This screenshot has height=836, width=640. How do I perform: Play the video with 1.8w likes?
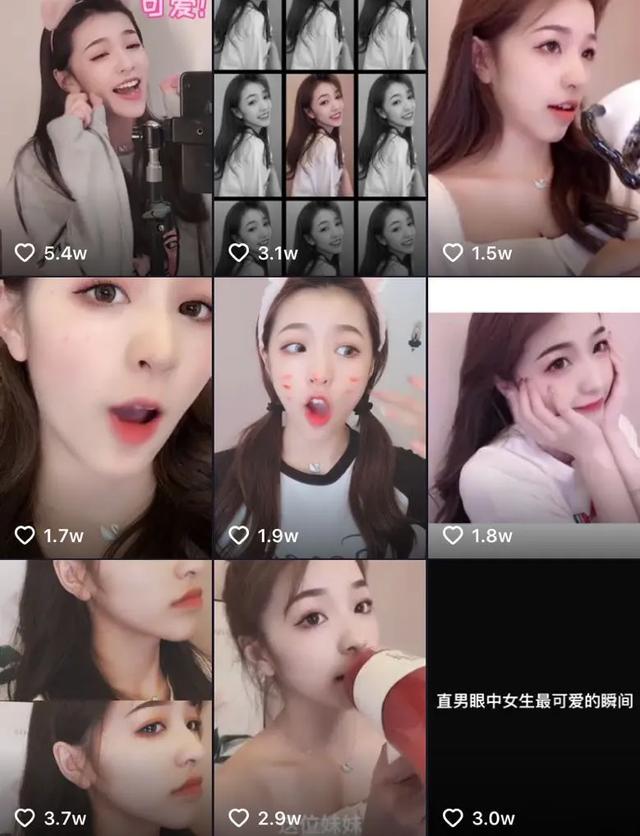(x=534, y=417)
